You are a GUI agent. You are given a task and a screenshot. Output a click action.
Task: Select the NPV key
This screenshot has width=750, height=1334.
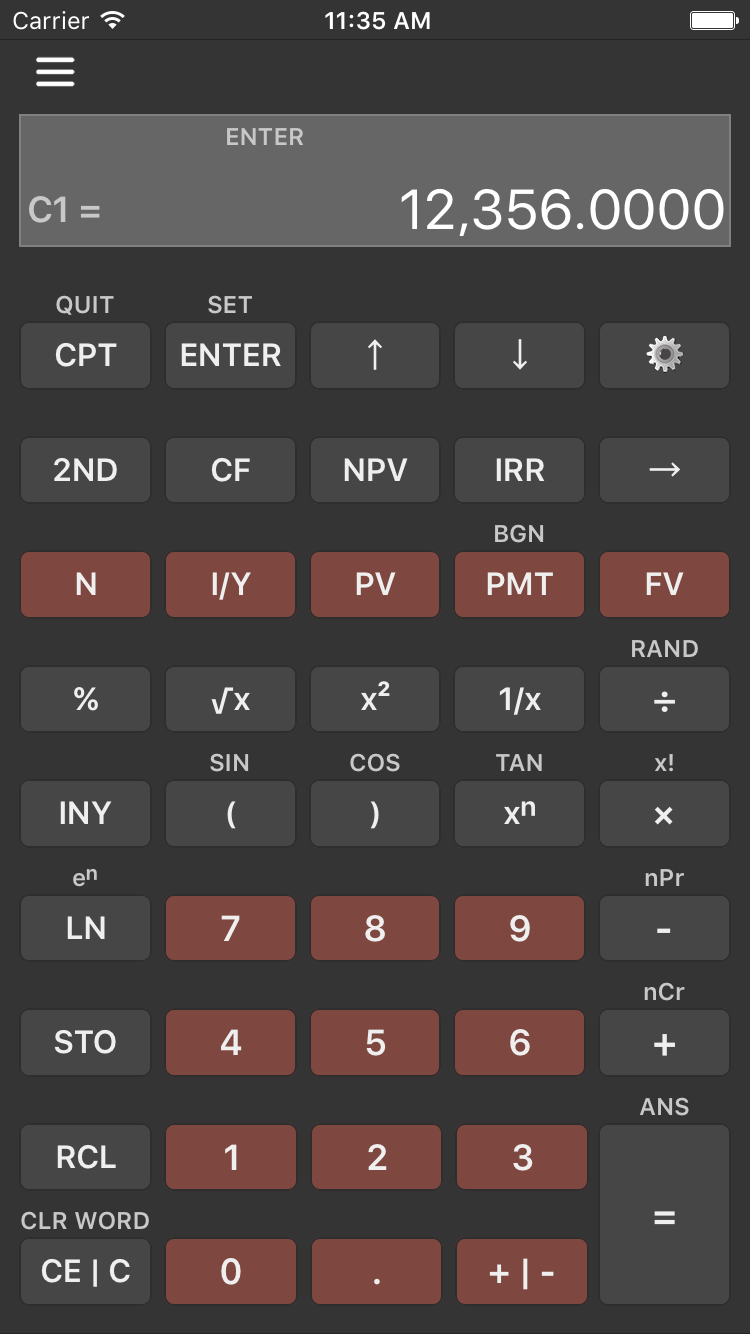click(375, 470)
